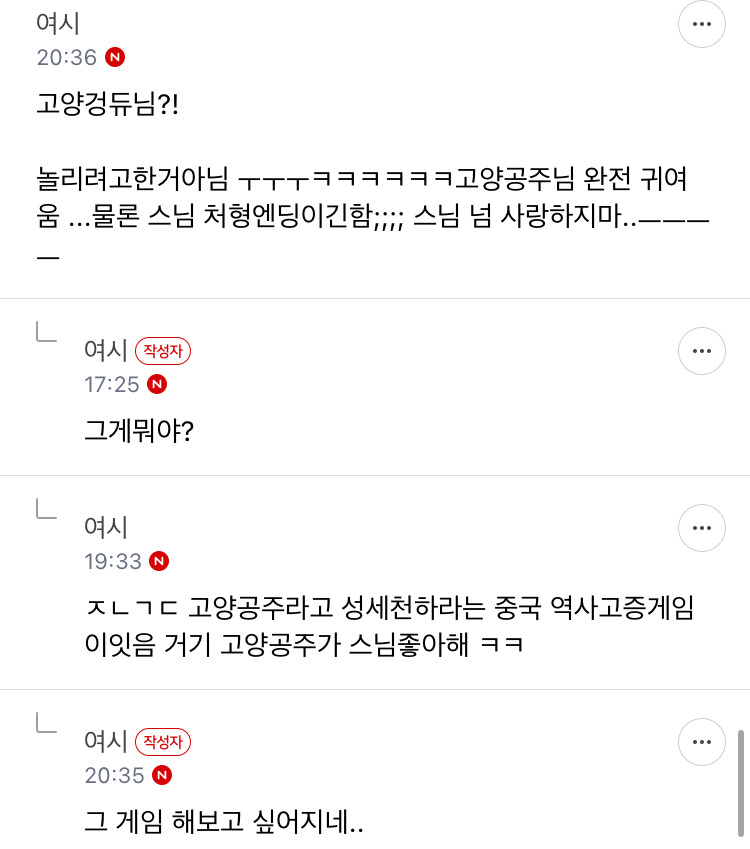
Task: Open the three-dot menu on the 19:33 reply
Action: 701,528
